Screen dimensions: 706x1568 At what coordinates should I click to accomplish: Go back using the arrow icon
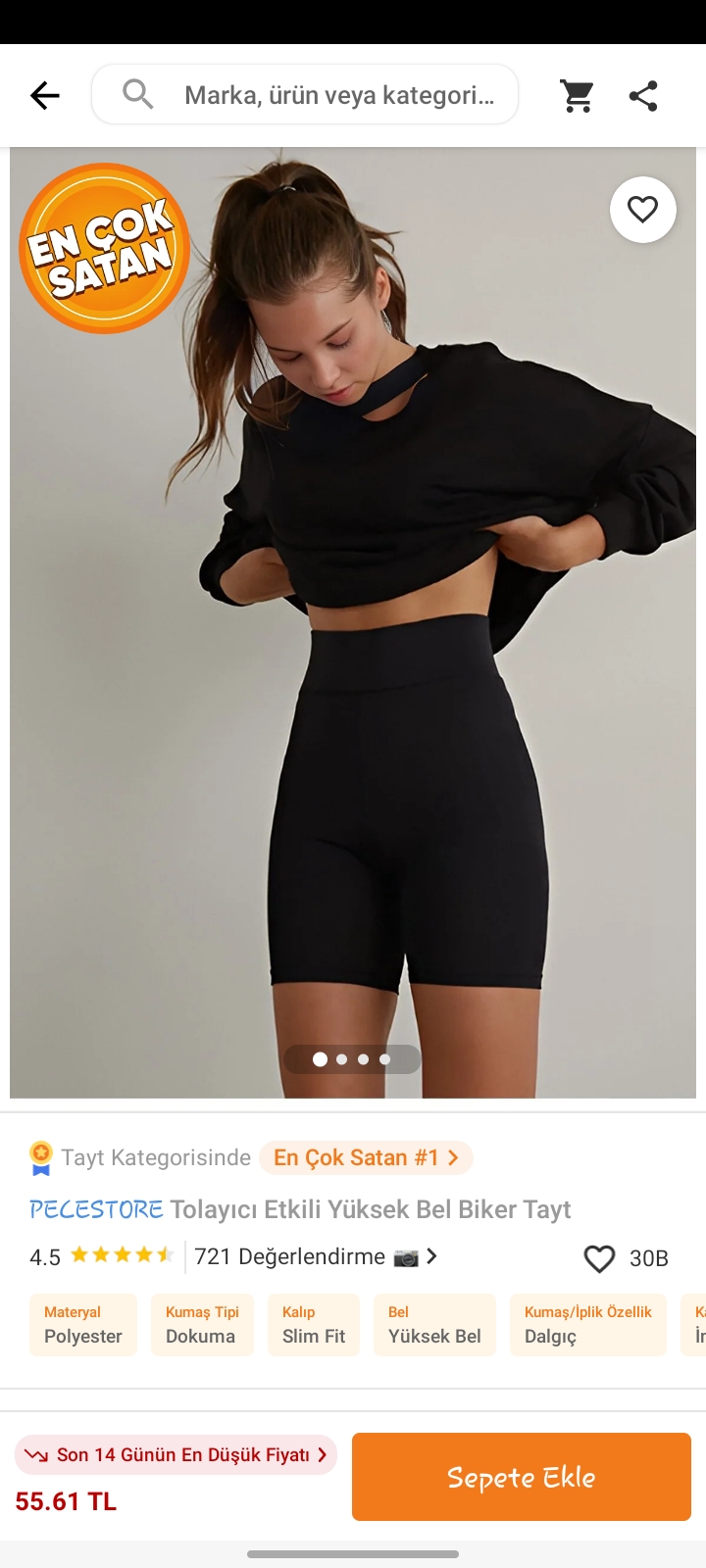pos(45,95)
